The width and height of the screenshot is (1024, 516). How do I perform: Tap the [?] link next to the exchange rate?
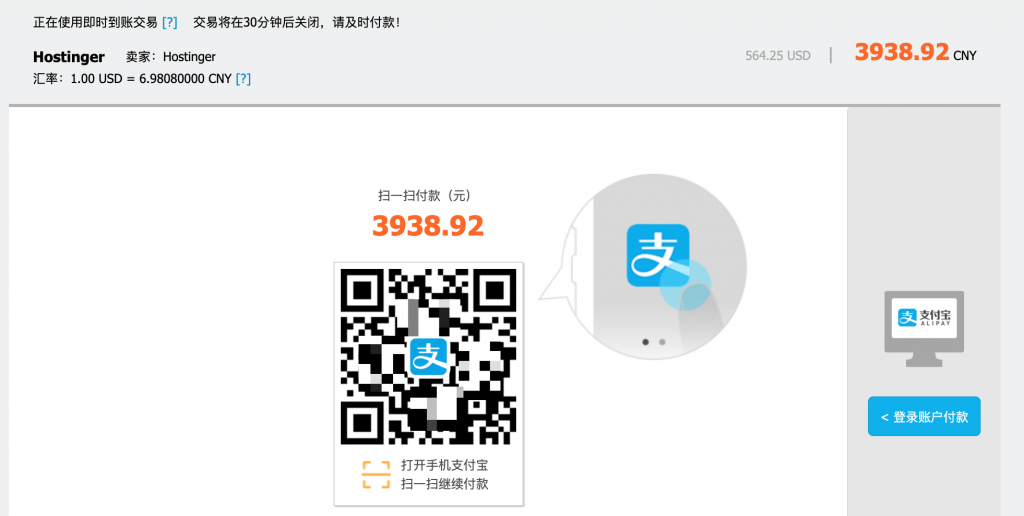(243, 79)
